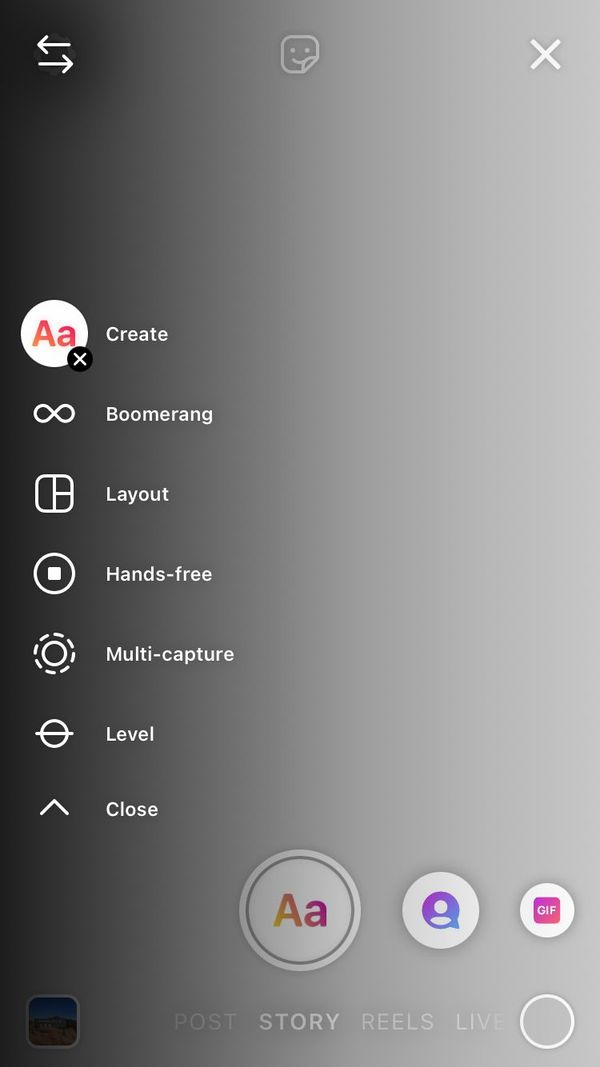The width and height of the screenshot is (600, 1067).
Task: Flip the camera with the switch arrows
Action: point(55,54)
